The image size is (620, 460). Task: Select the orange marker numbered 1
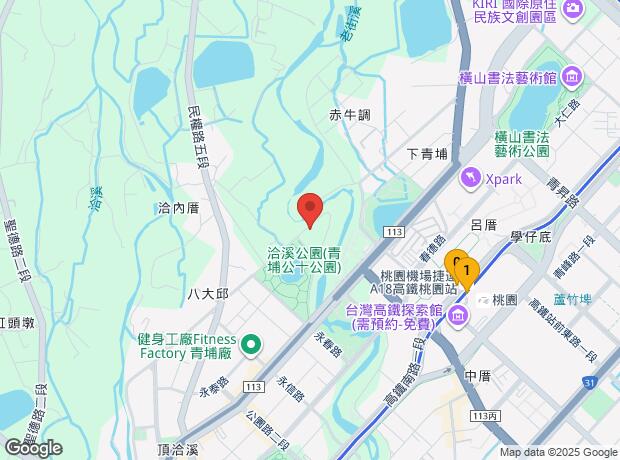pos(467,269)
